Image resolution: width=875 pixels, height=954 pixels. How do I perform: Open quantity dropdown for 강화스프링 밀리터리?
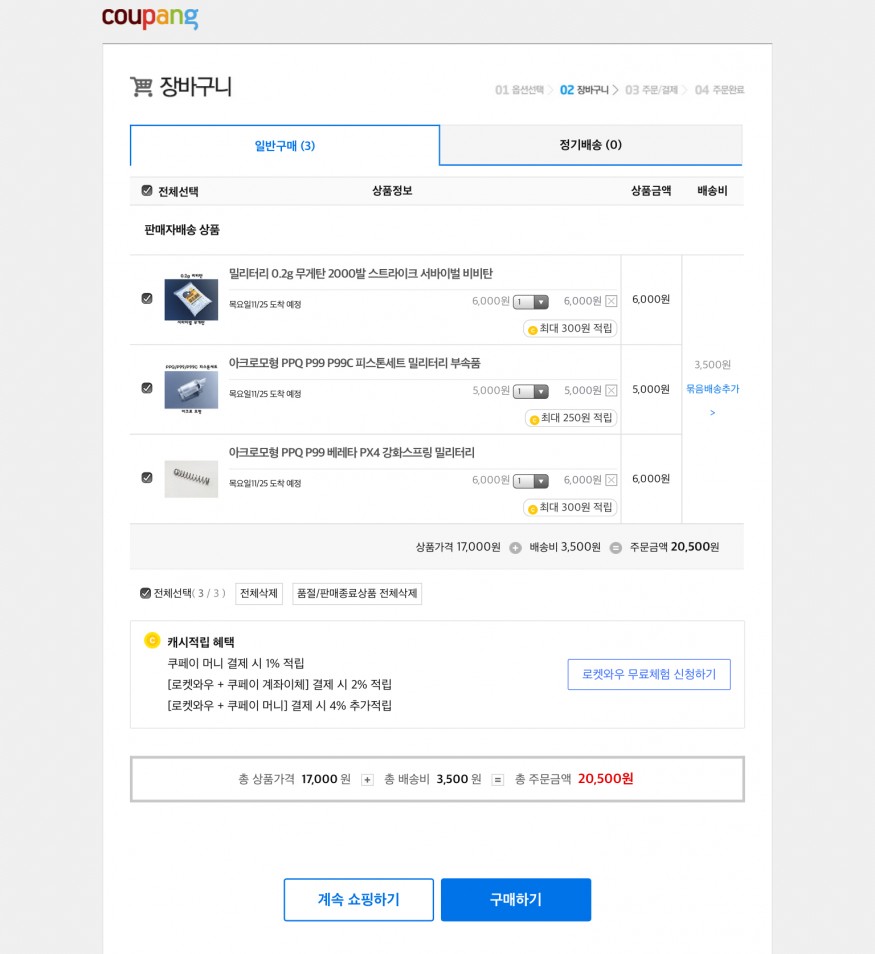click(531, 481)
